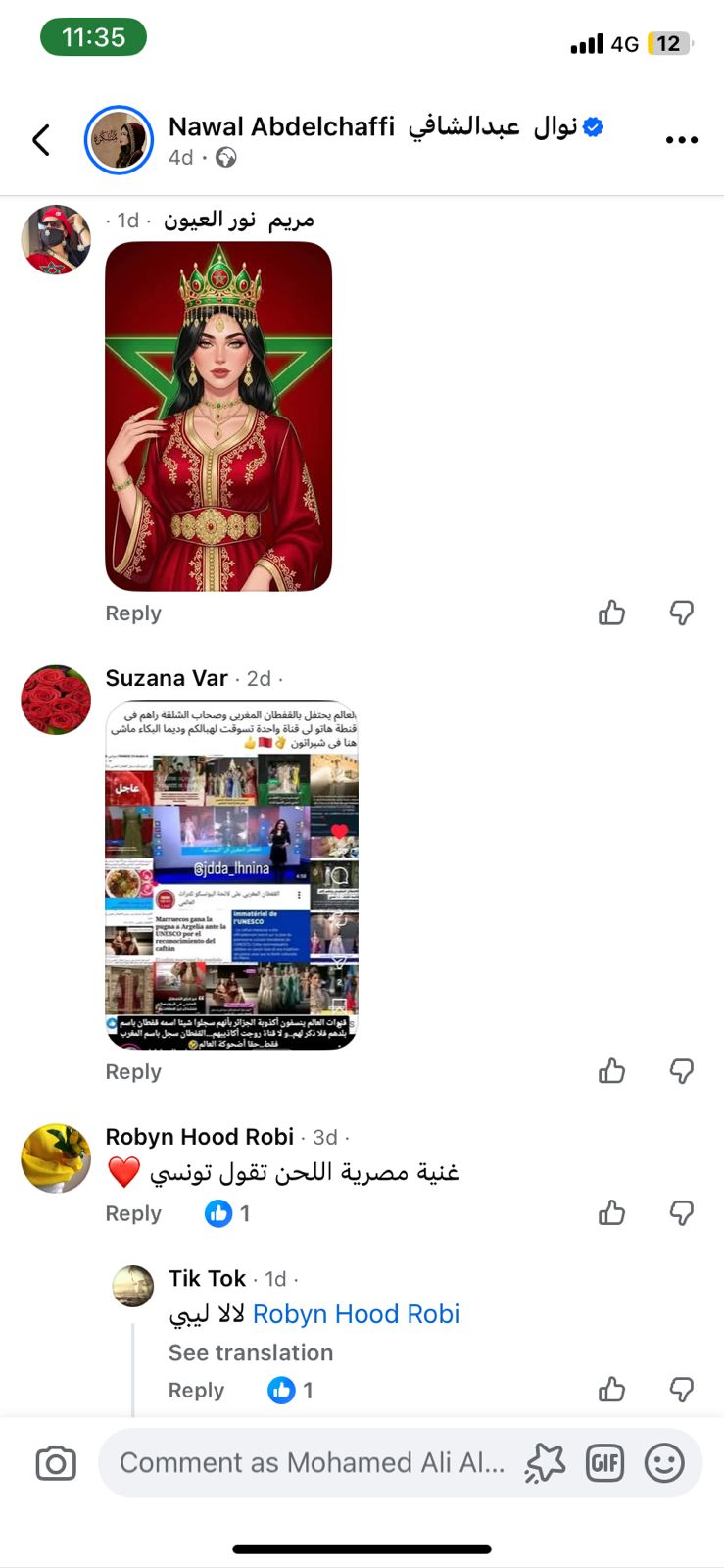Screen dimensions: 724x1568
Task: Reply to Robyn Hood Robi's comment
Action: click(x=133, y=1213)
